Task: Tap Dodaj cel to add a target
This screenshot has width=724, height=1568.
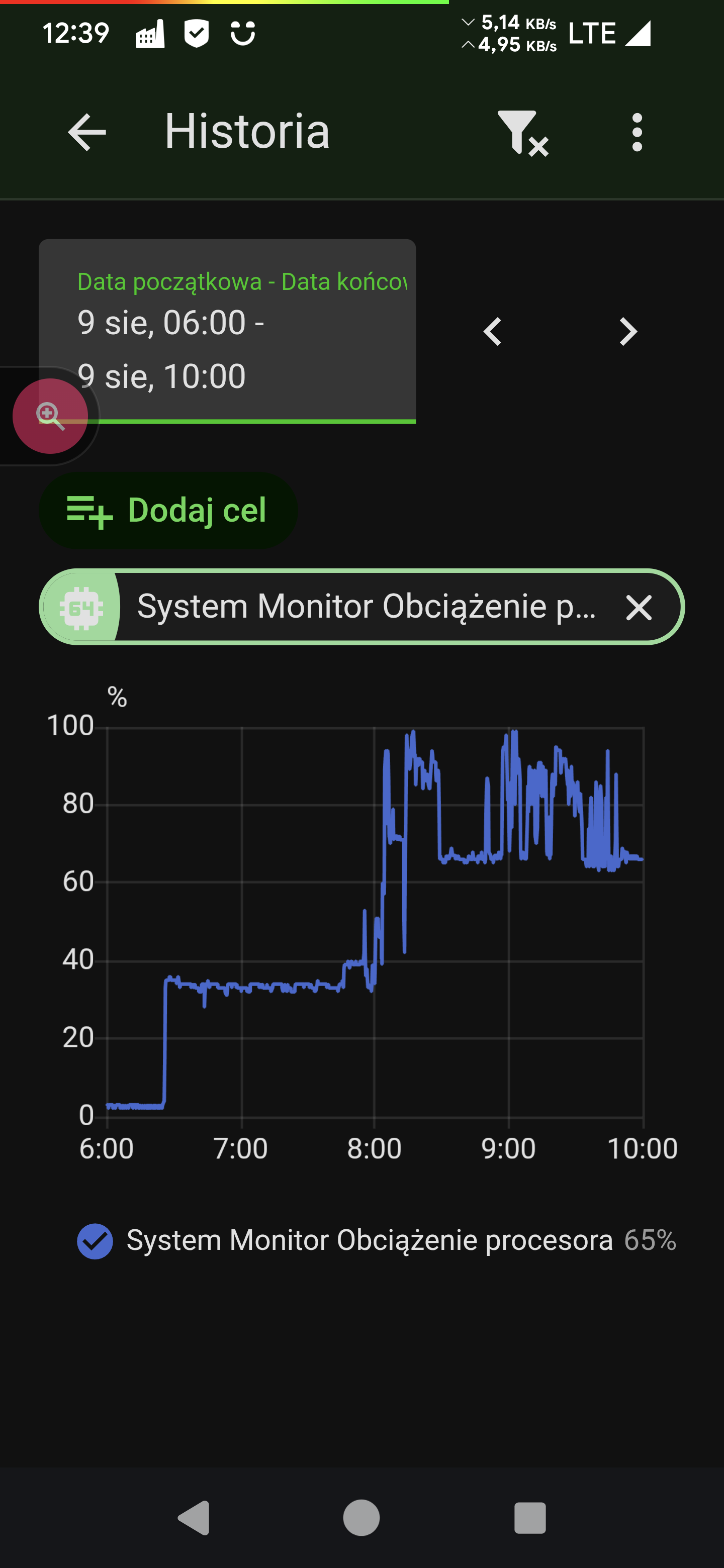Action: 168,510
